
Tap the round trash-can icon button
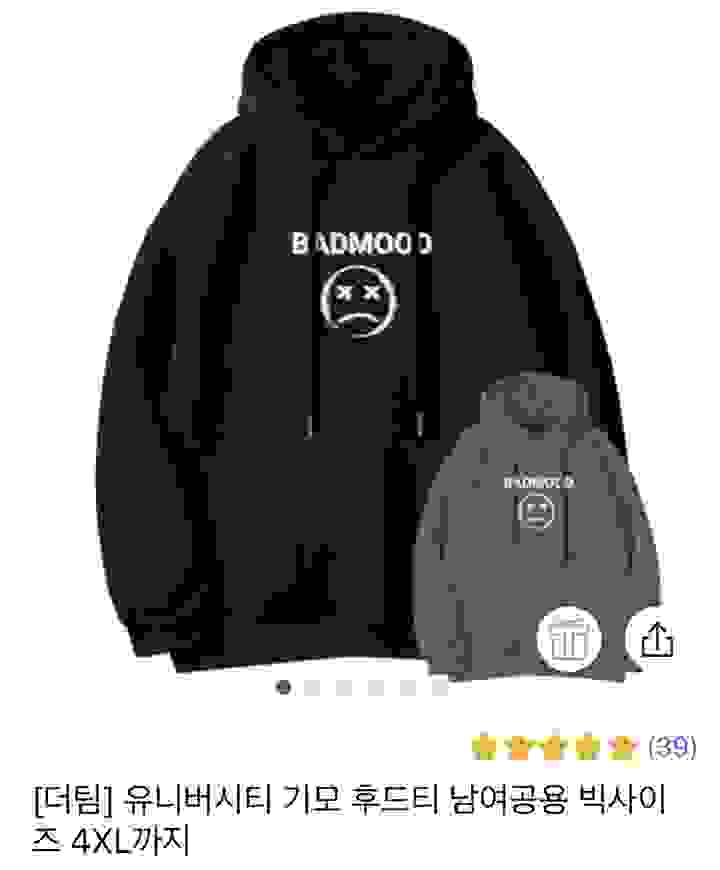569,638
